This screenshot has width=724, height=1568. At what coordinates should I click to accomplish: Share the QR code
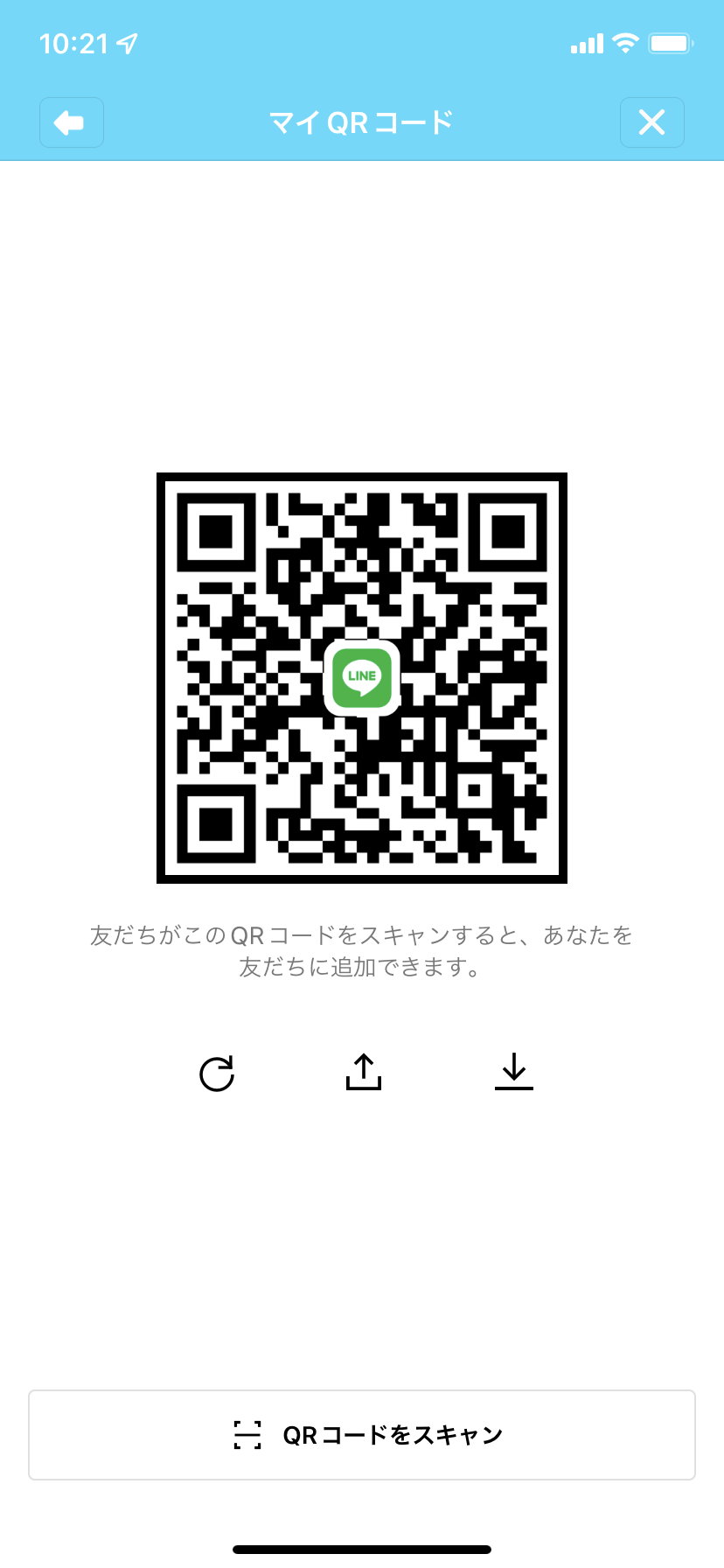[363, 1072]
